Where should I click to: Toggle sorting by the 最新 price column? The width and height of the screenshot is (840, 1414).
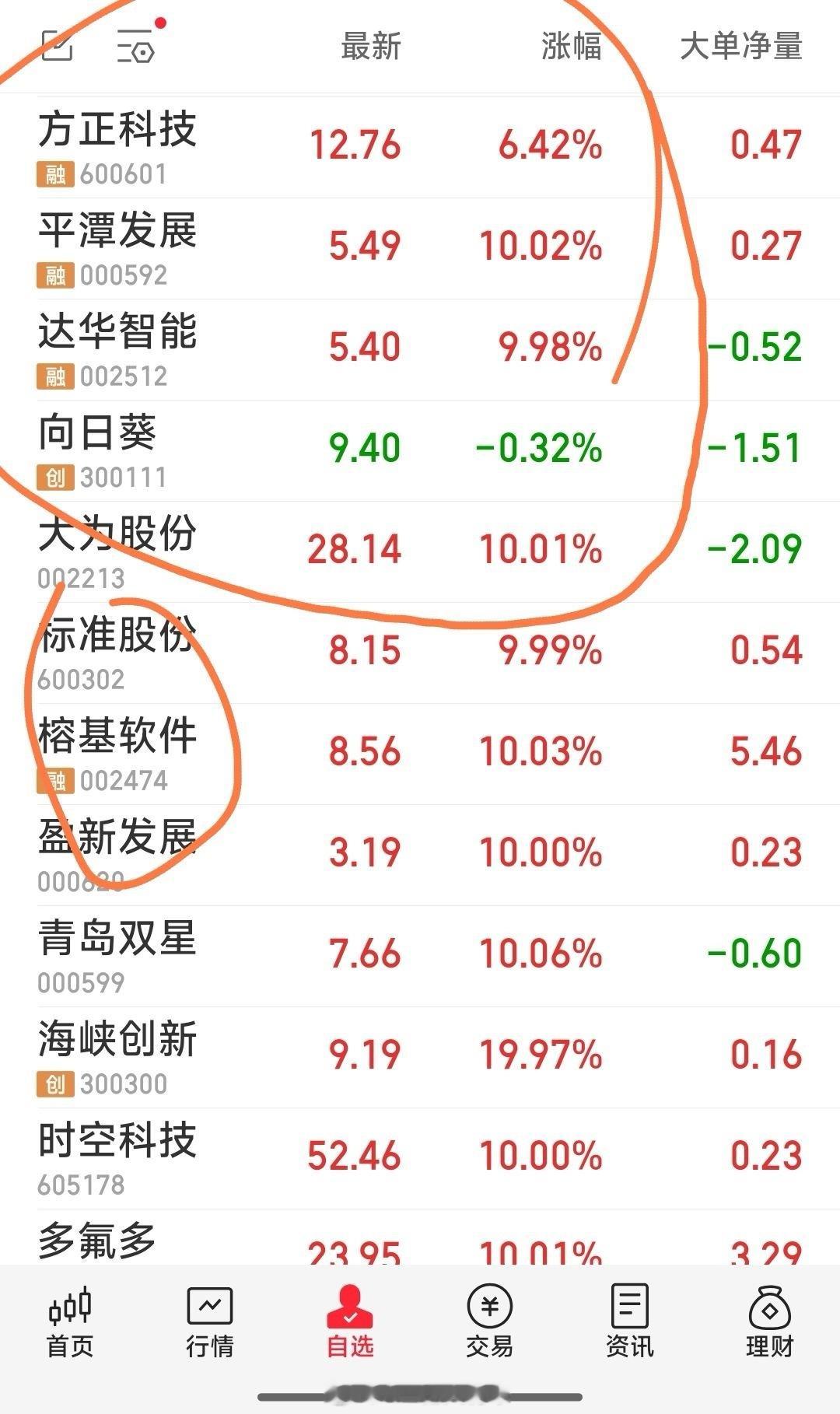(x=368, y=48)
